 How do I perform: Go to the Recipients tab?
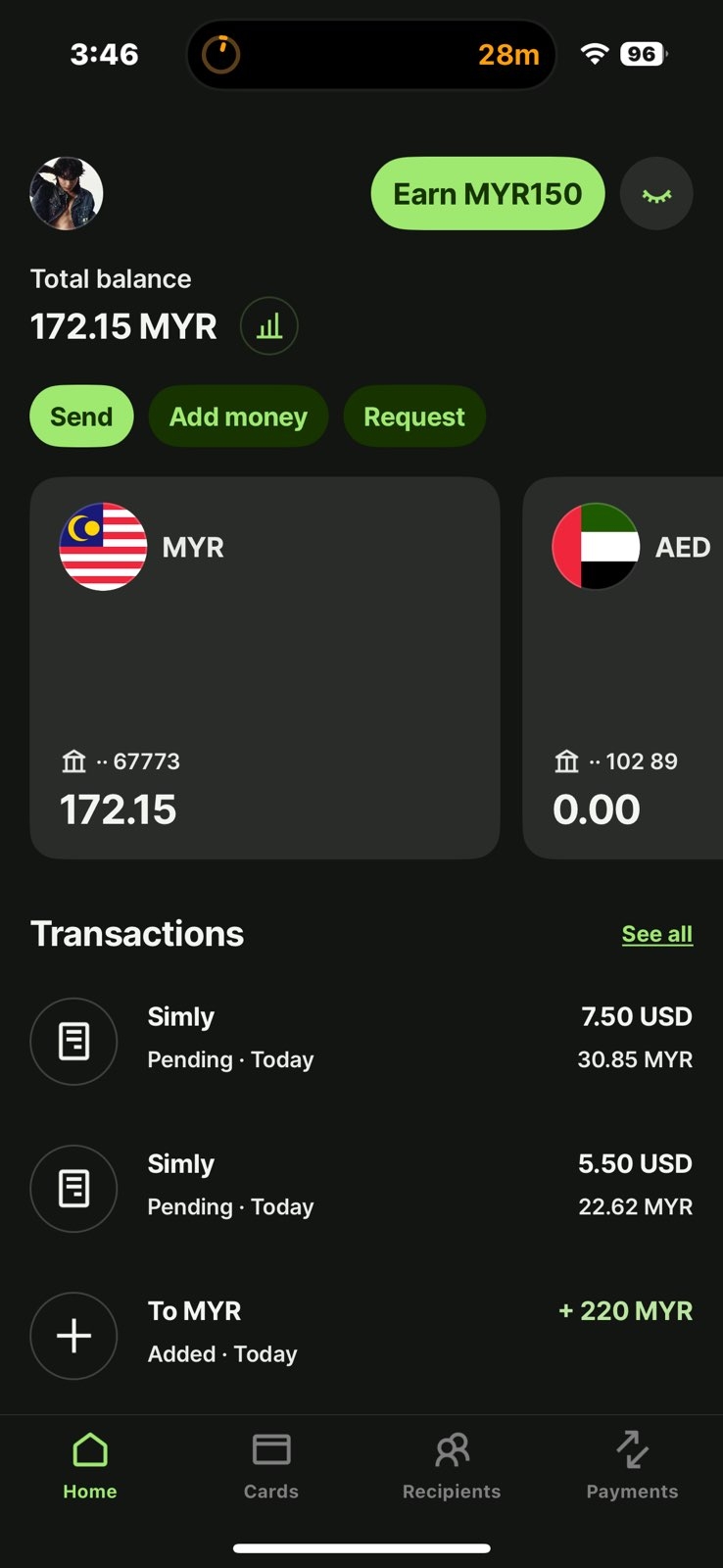(452, 1466)
